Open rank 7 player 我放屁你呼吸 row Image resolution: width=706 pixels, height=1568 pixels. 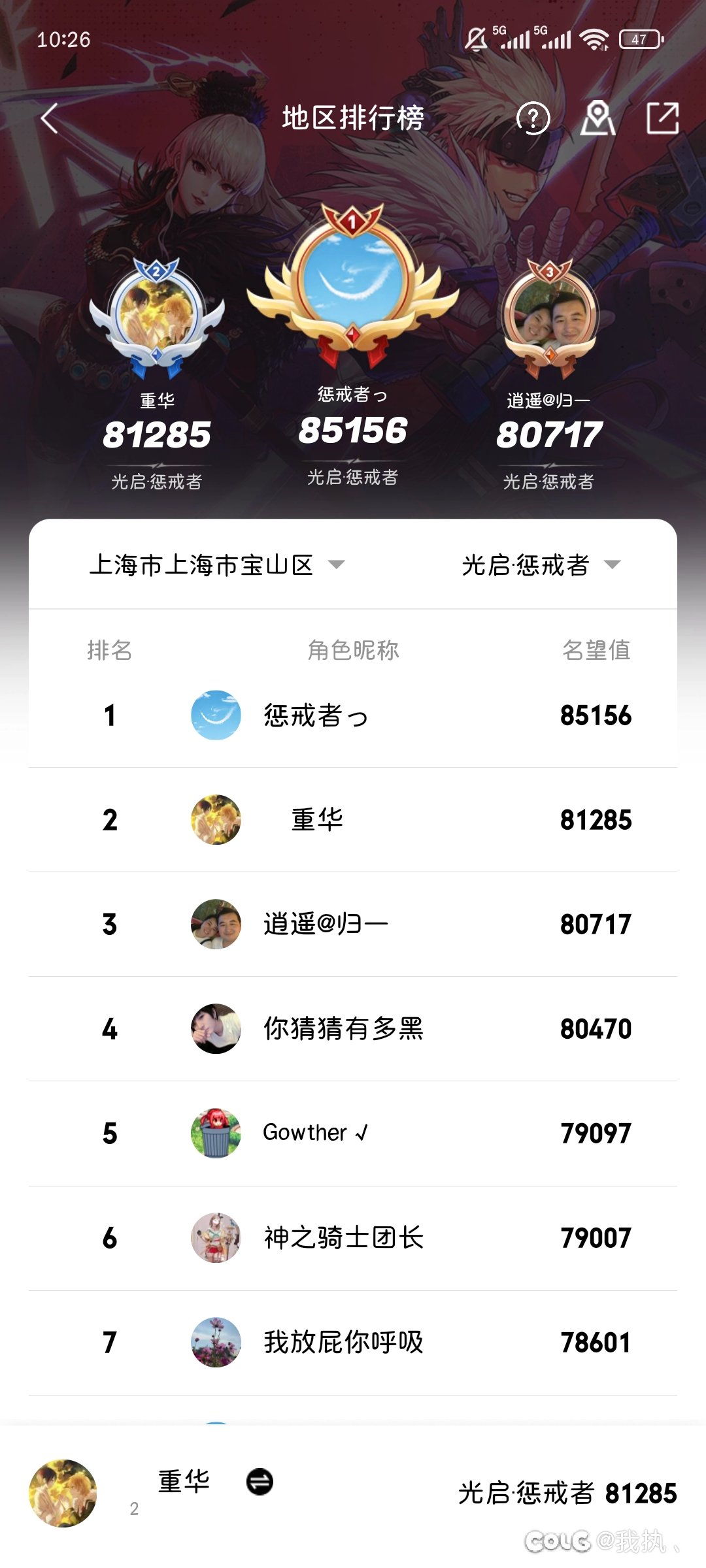pyautogui.click(x=353, y=1343)
